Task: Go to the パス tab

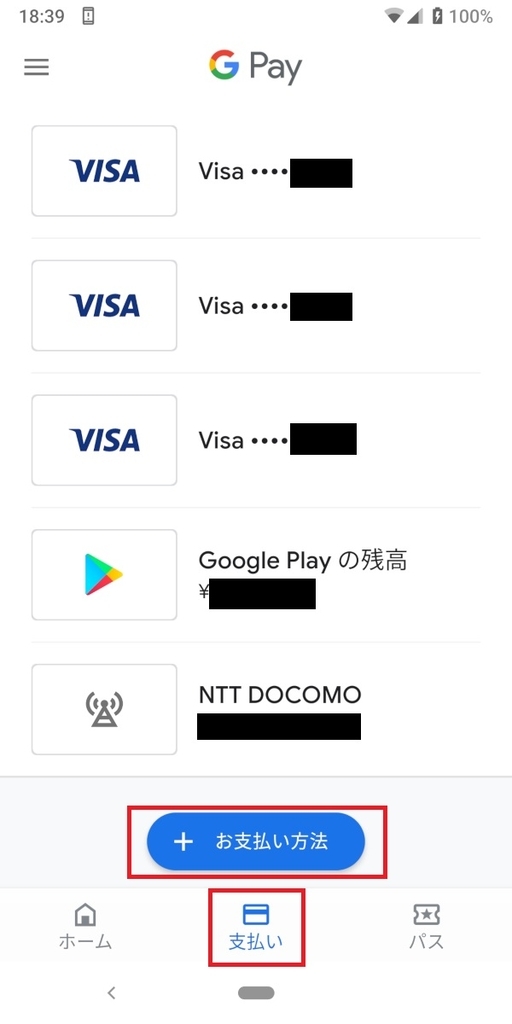Action: (426, 927)
